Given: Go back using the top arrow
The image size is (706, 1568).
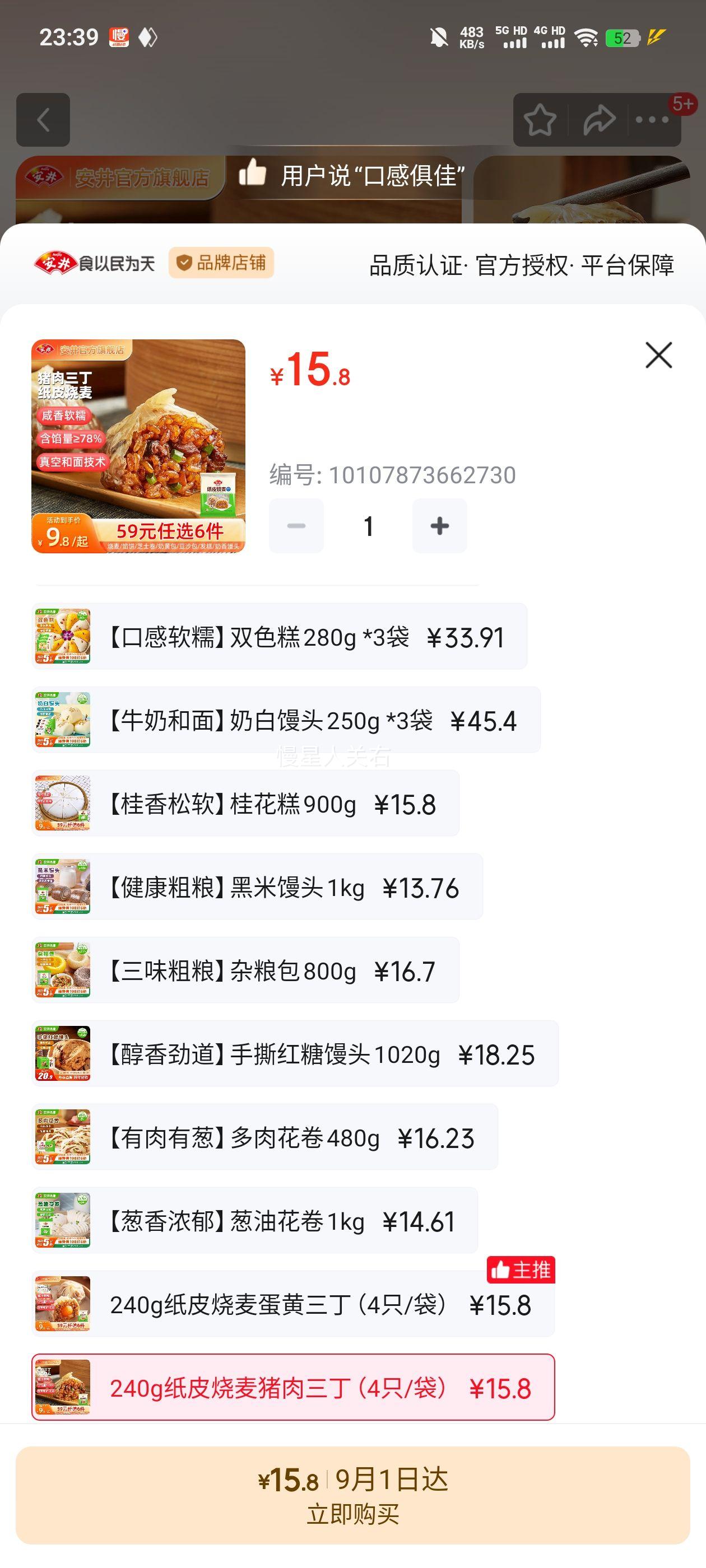Looking at the screenshot, I should 43,120.
